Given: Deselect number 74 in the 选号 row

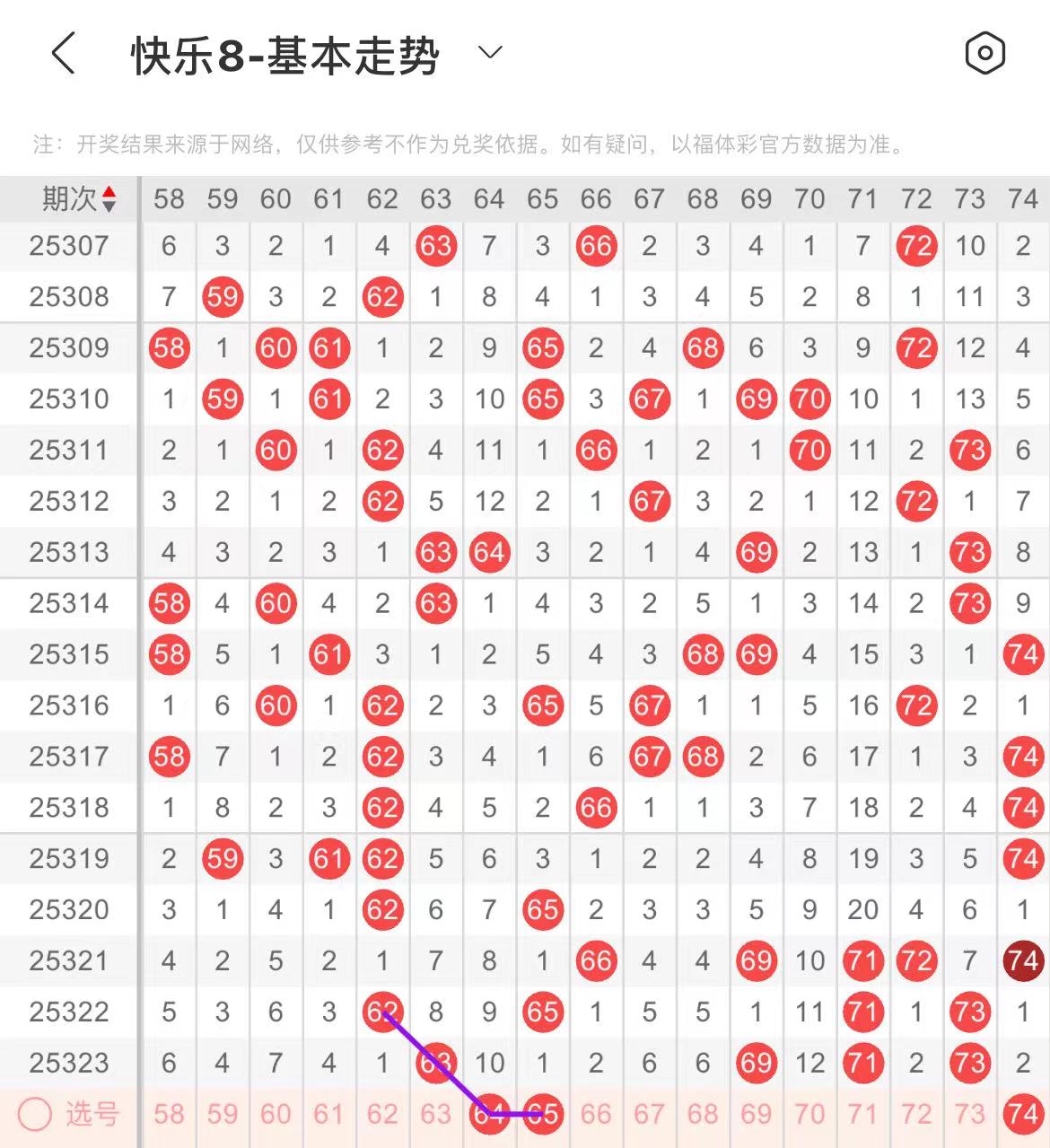Looking at the screenshot, I should (1023, 1115).
